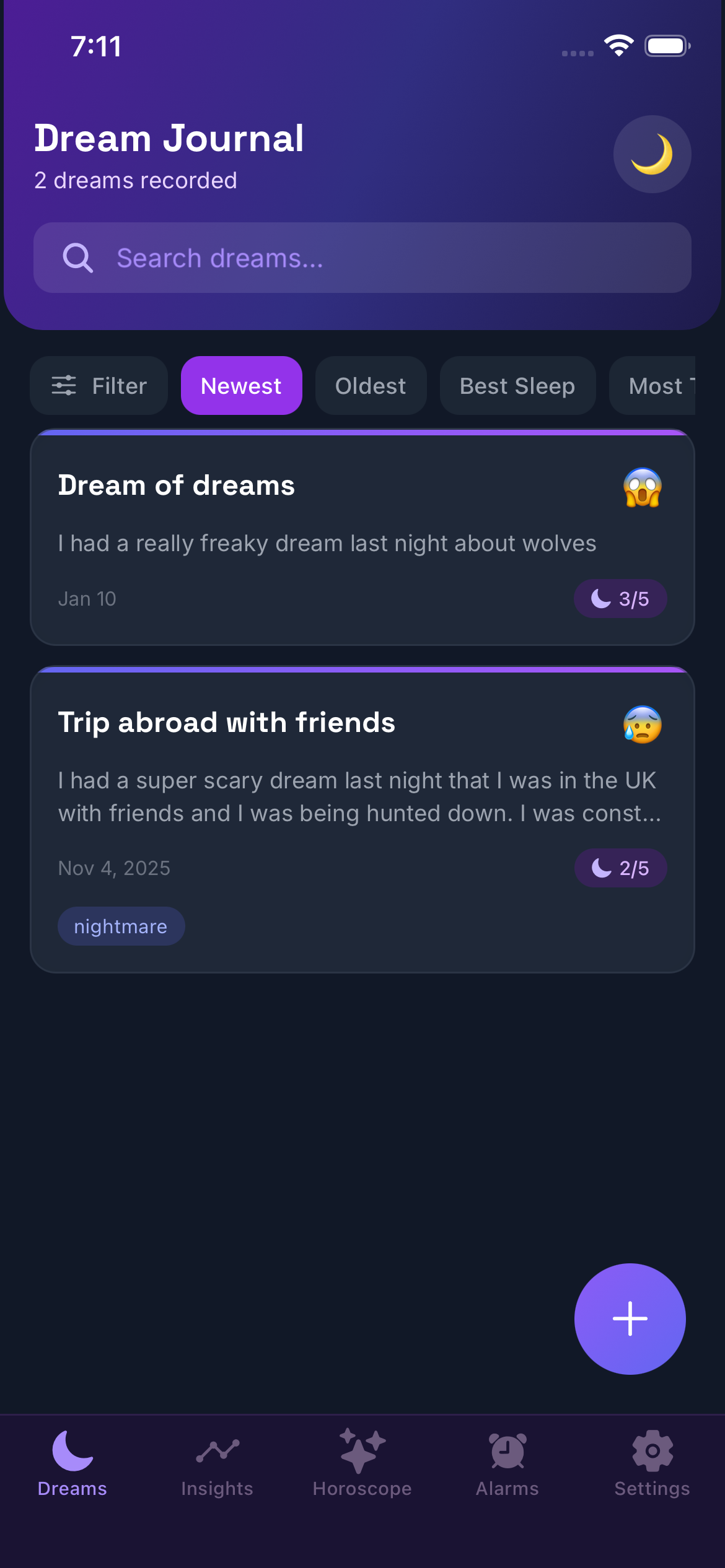Image resolution: width=725 pixels, height=1568 pixels.
Task: Tap the plus button to add a dream
Action: (630, 1318)
